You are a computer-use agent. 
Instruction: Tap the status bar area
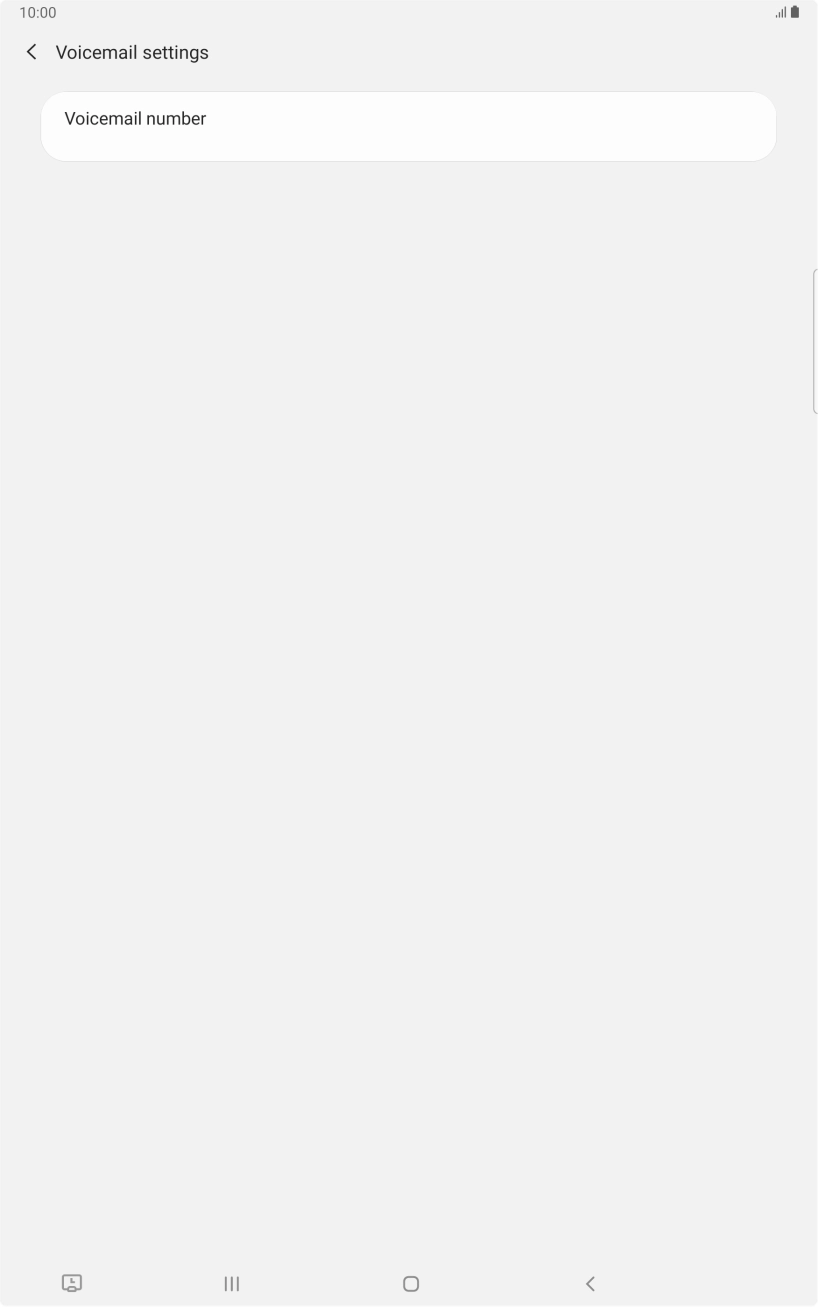point(409,13)
